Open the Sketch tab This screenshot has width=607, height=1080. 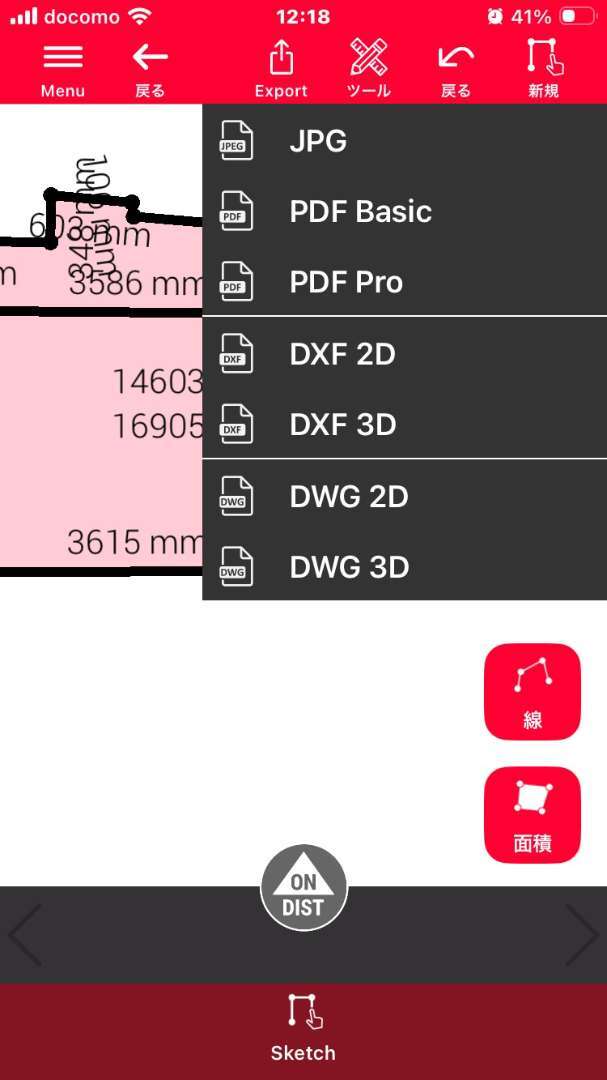[x=303, y=1030]
